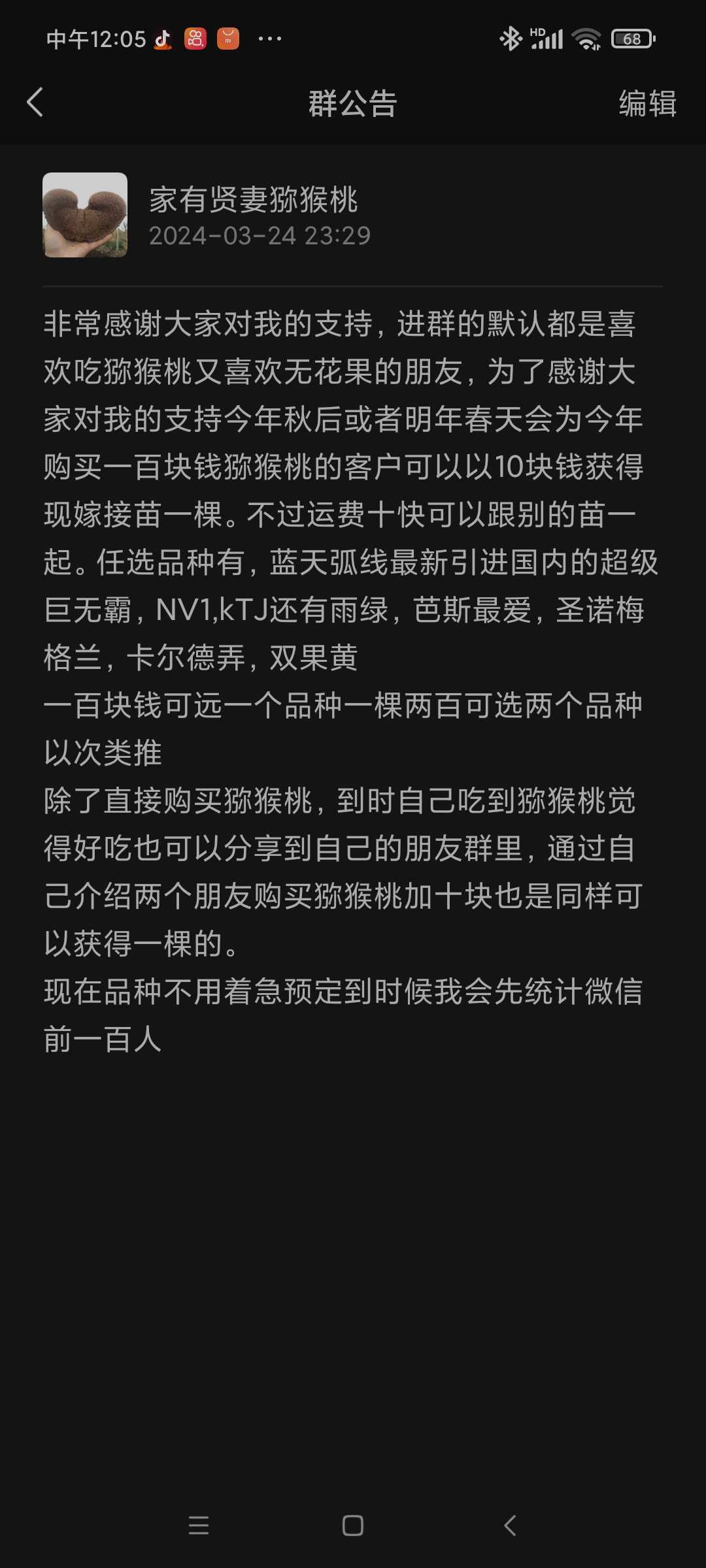This screenshot has height=1568, width=706.
Task: Open recent apps from the navigation bar
Action: tap(199, 1526)
